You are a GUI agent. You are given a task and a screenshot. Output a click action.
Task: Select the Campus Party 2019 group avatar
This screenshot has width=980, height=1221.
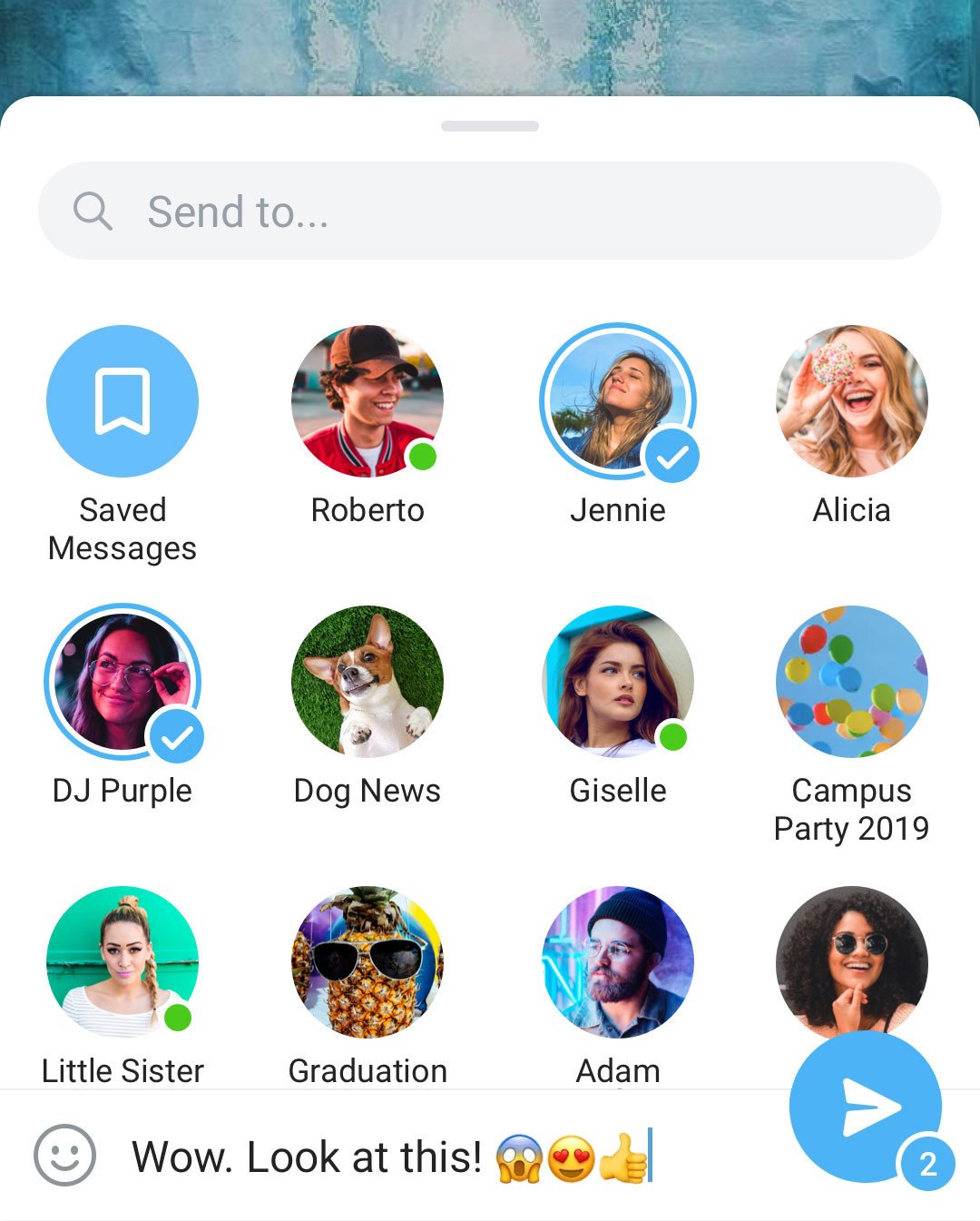point(853,683)
